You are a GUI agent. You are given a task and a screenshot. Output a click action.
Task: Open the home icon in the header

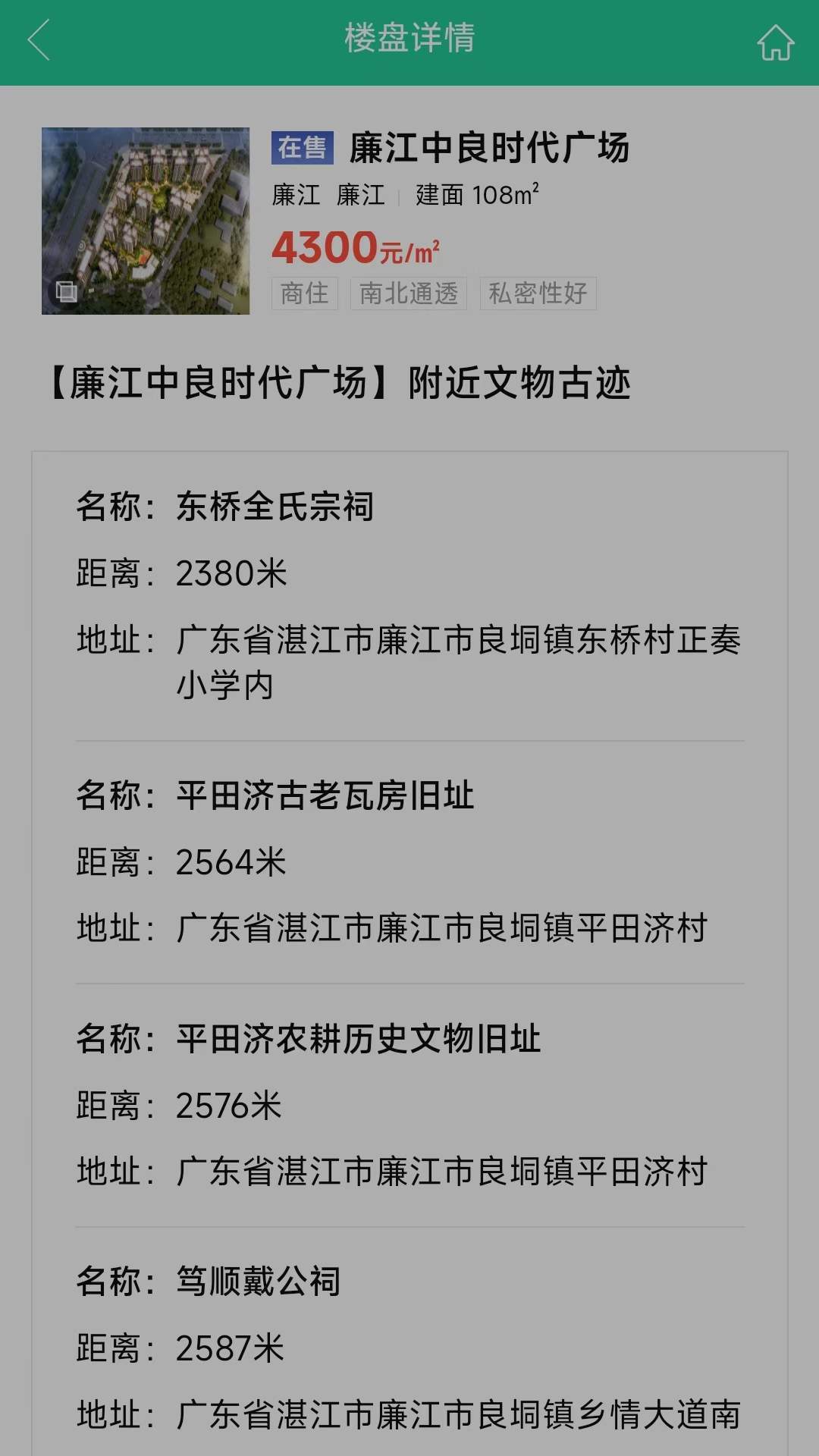776,42
